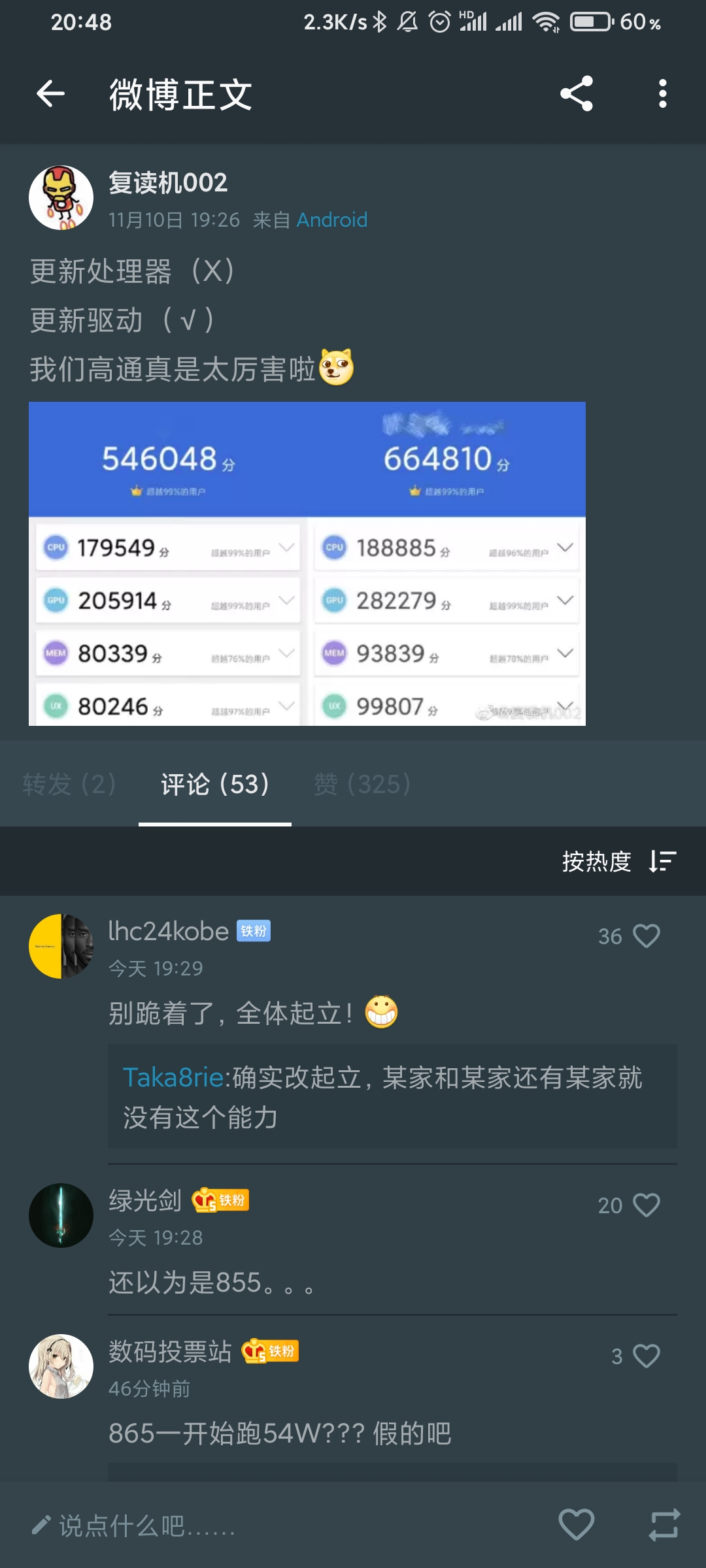Image resolution: width=706 pixels, height=1568 pixels.
Task: Open the three-dot overflow menu
Action: [x=663, y=93]
